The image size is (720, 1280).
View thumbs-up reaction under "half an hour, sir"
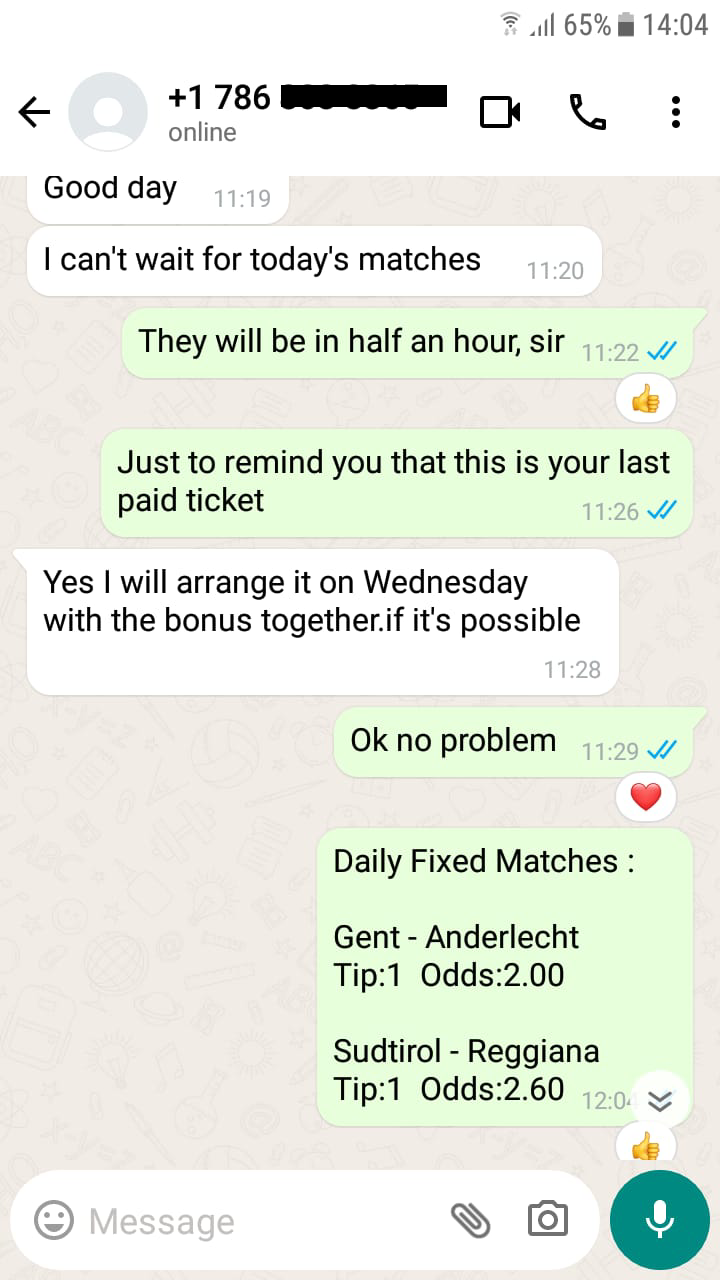click(x=646, y=400)
